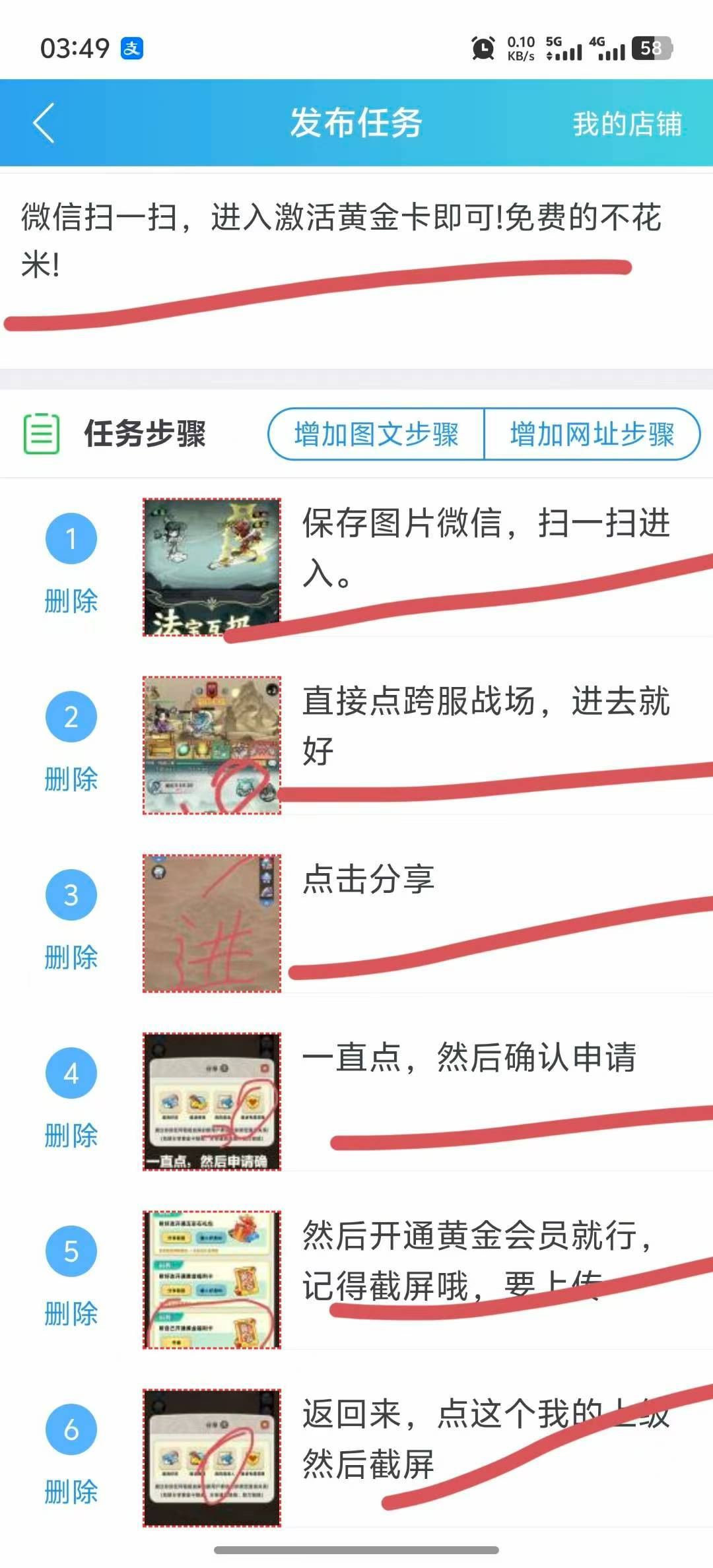This screenshot has height=1568, width=713.
Task: View the step 5 image thumbnail
Action: (x=212, y=1280)
